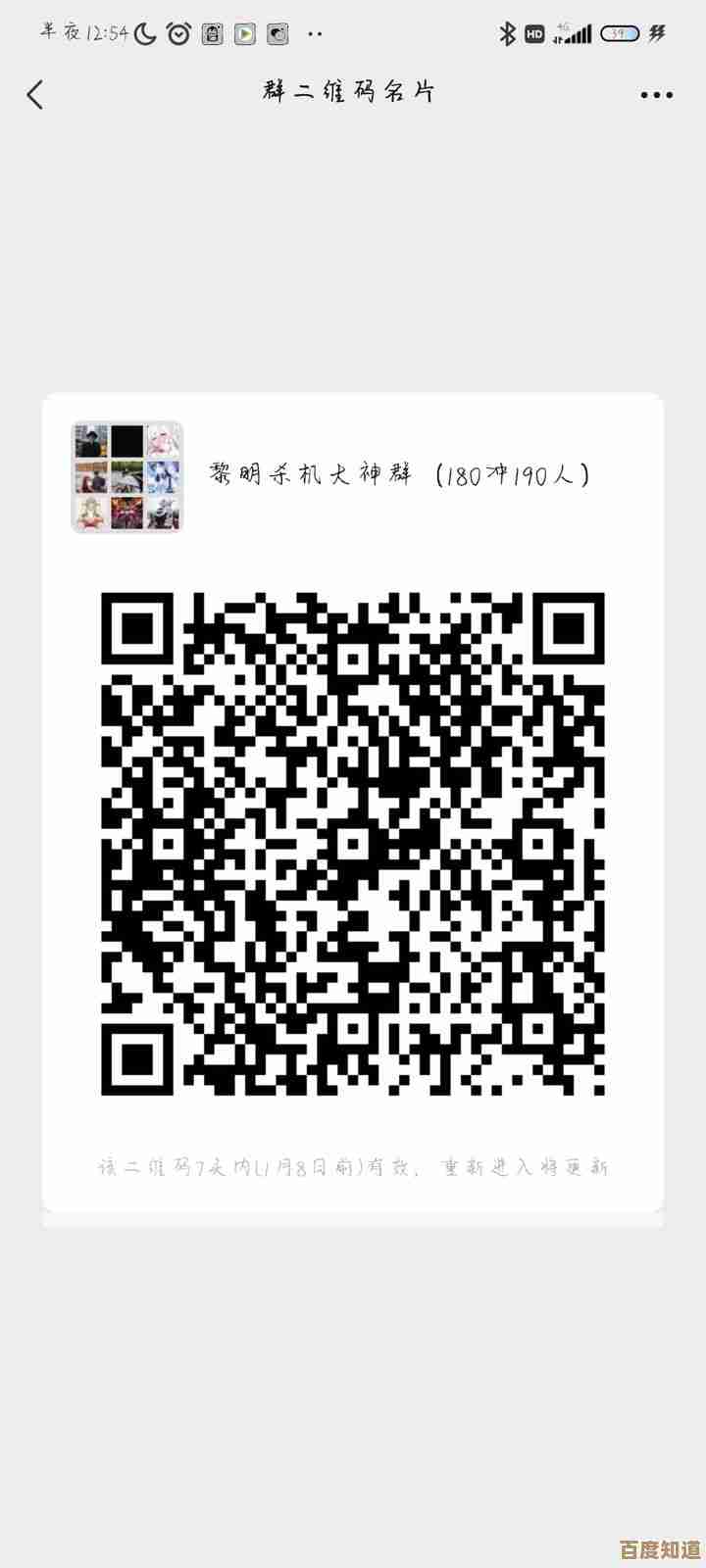Tap the battery level indicator showing 39

pos(618,32)
